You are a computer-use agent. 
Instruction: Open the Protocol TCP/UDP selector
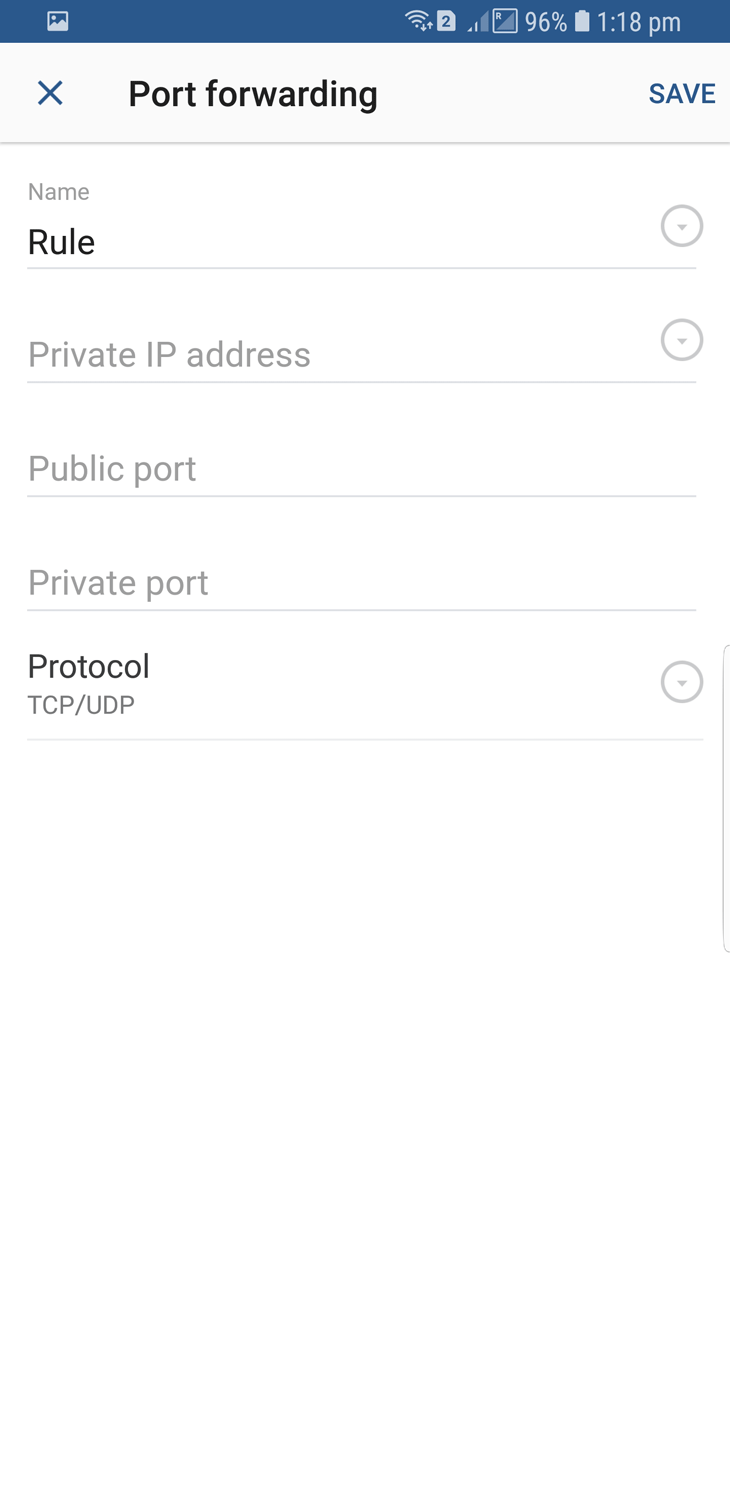point(365,683)
